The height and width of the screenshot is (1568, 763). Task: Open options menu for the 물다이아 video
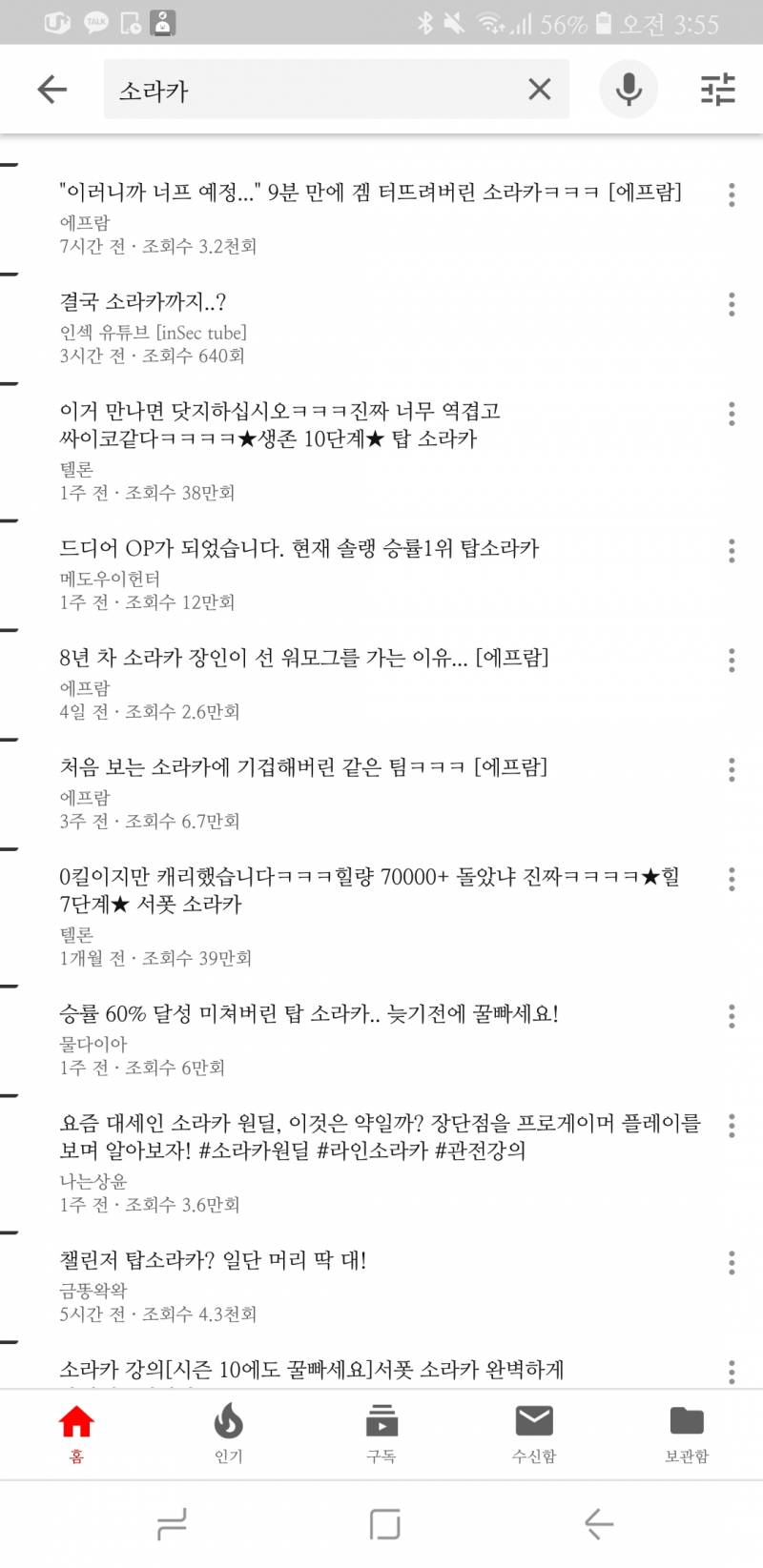pos(730,1017)
